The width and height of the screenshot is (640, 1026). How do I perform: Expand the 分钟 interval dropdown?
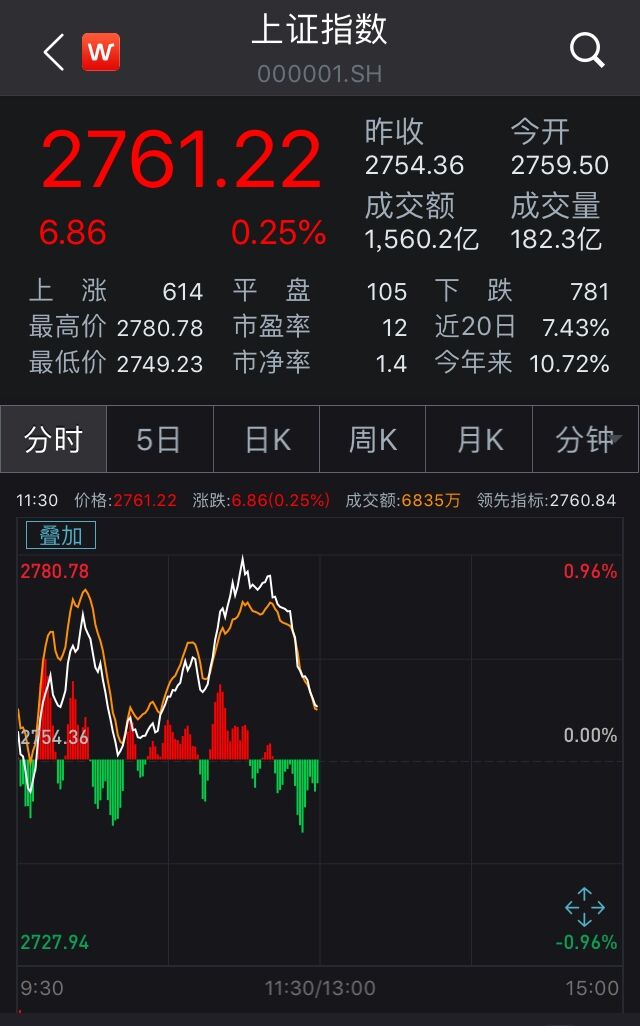(588, 440)
